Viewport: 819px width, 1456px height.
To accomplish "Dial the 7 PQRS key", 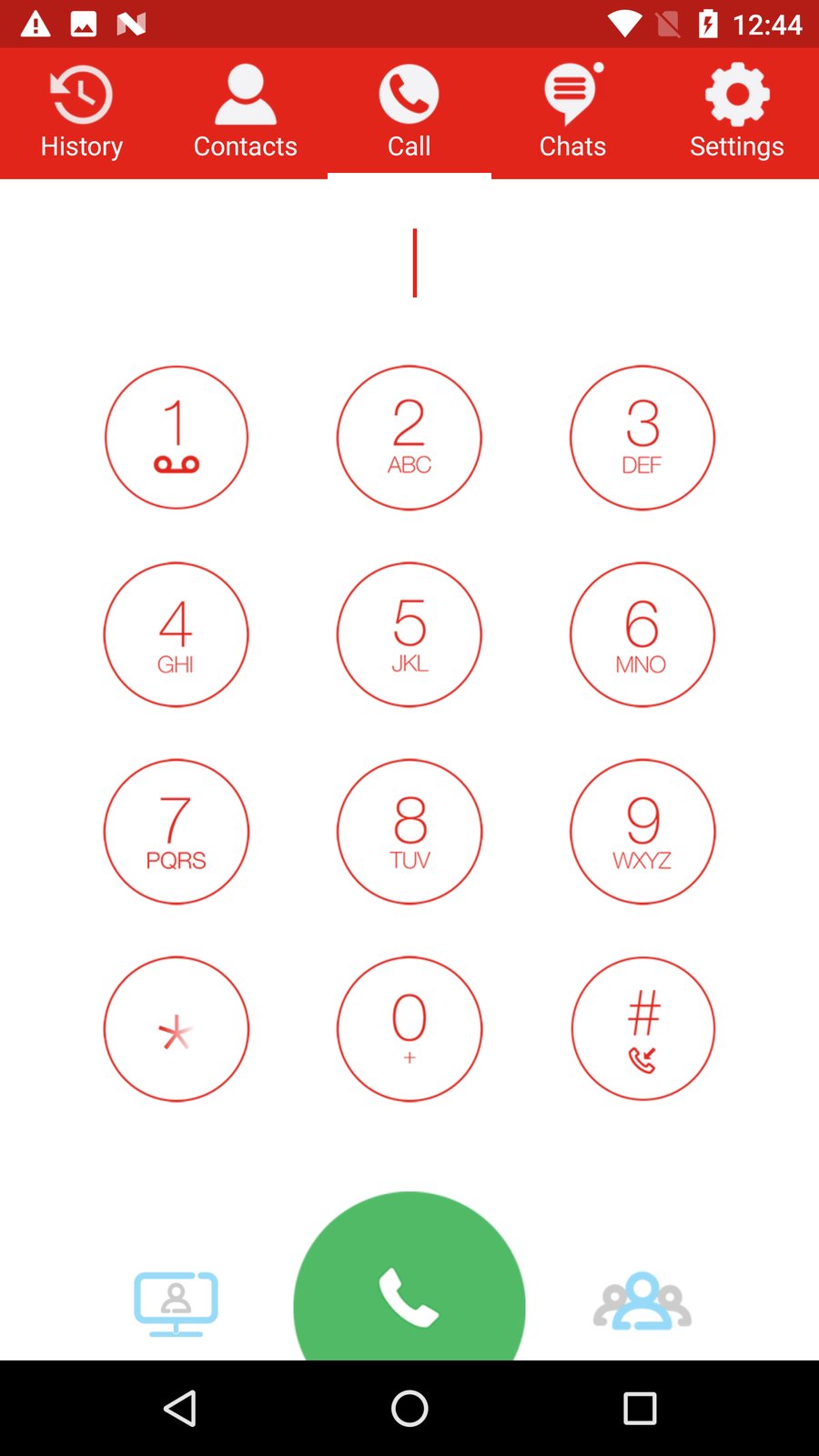I will pos(177,832).
